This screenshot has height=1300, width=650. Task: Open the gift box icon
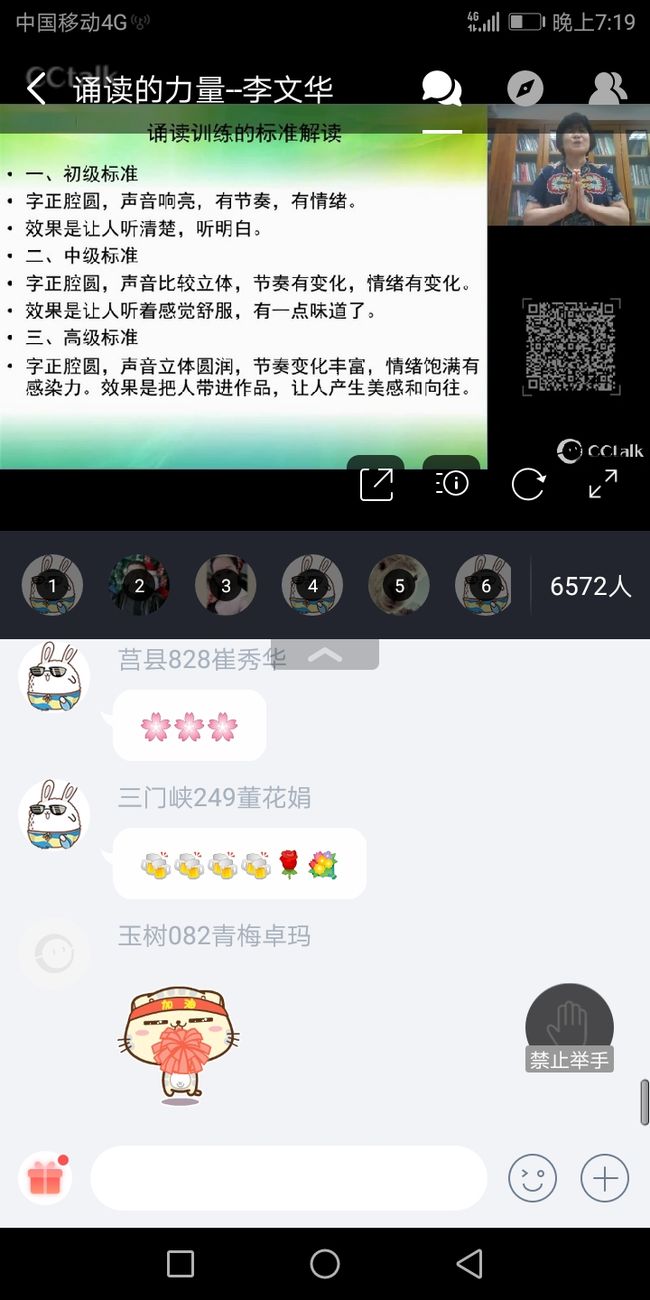click(45, 1178)
